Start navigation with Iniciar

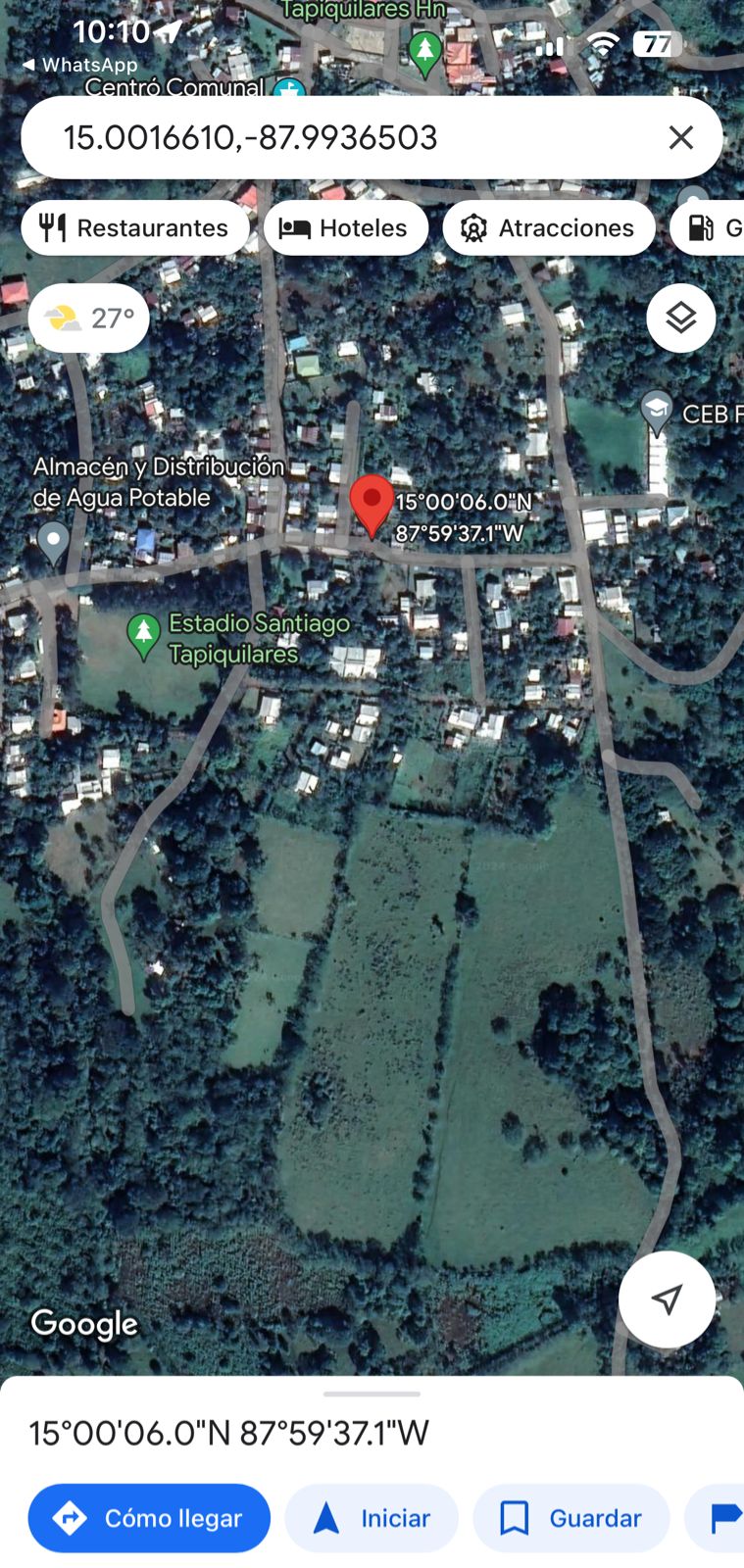point(372,1518)
